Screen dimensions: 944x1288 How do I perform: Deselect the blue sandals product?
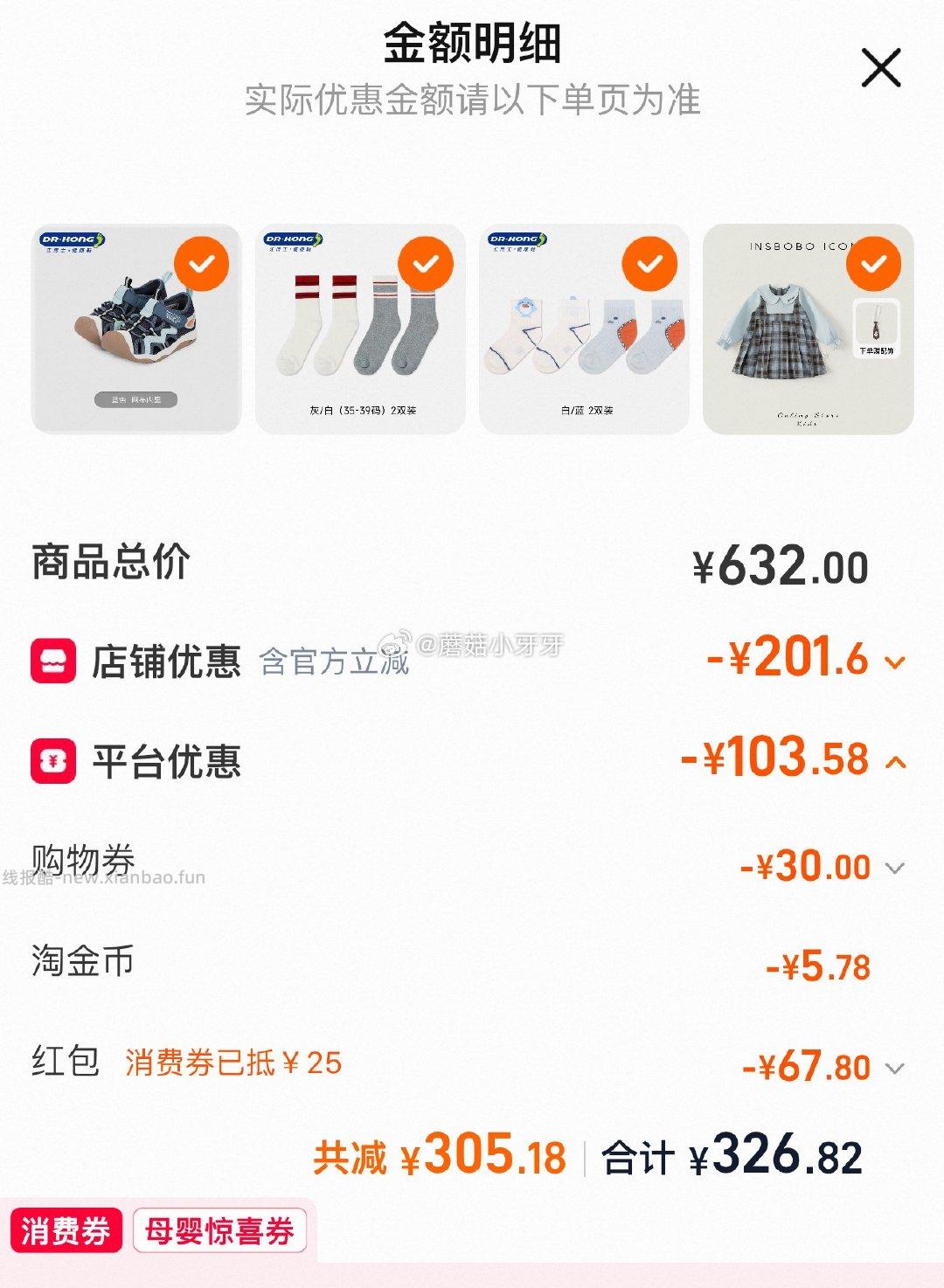pos(202,263)
